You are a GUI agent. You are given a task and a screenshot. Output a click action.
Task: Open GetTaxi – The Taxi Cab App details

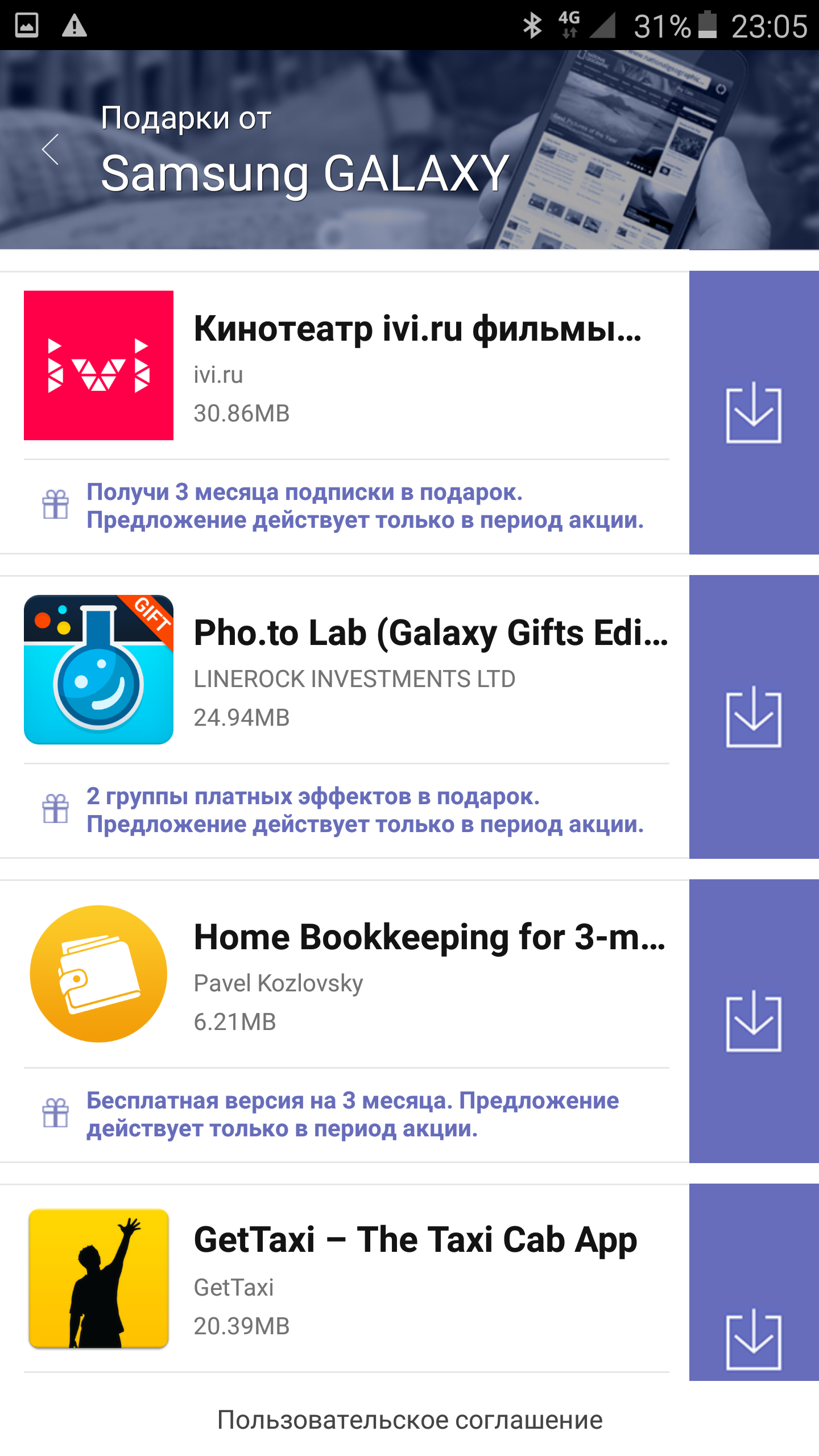coord(415,1240)
